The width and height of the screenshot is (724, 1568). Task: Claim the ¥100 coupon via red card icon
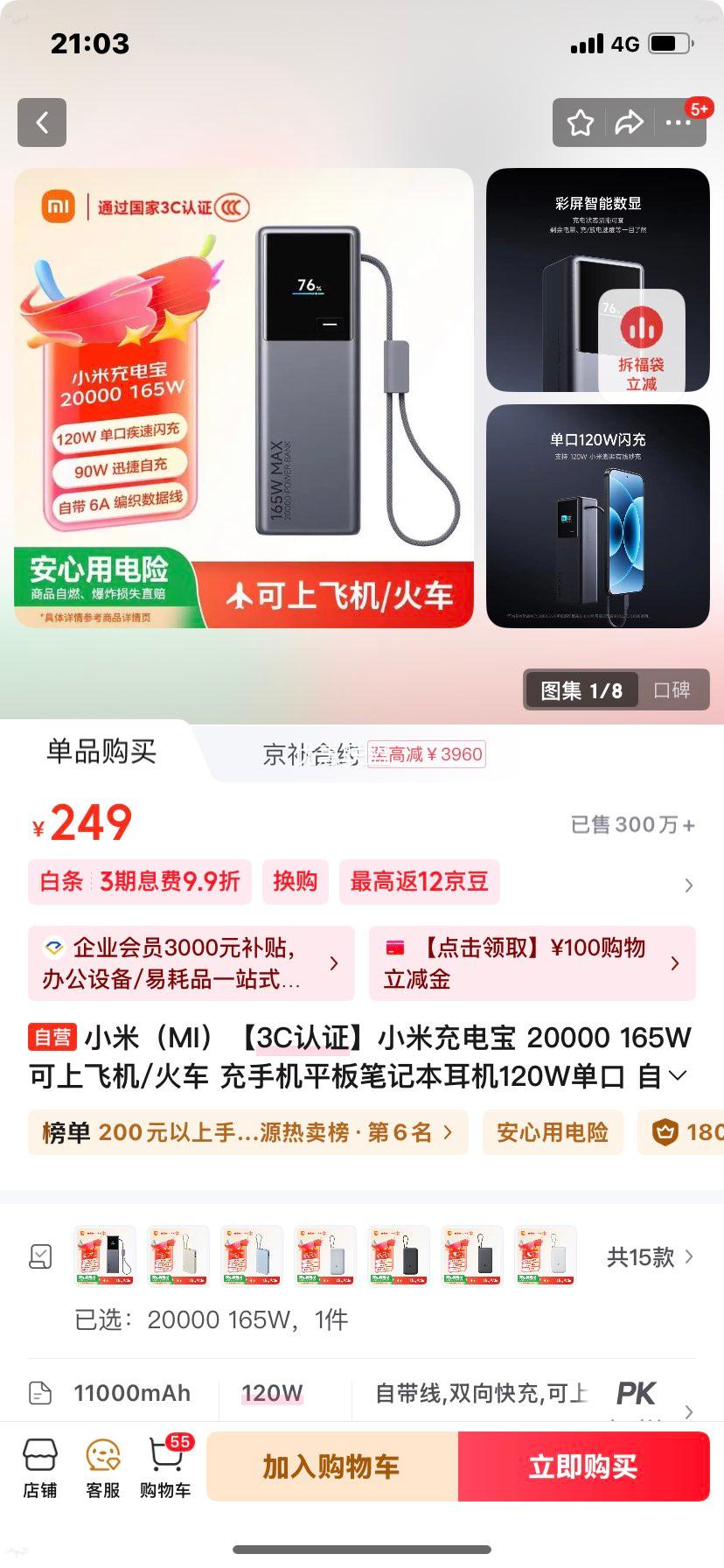point(395,948)
